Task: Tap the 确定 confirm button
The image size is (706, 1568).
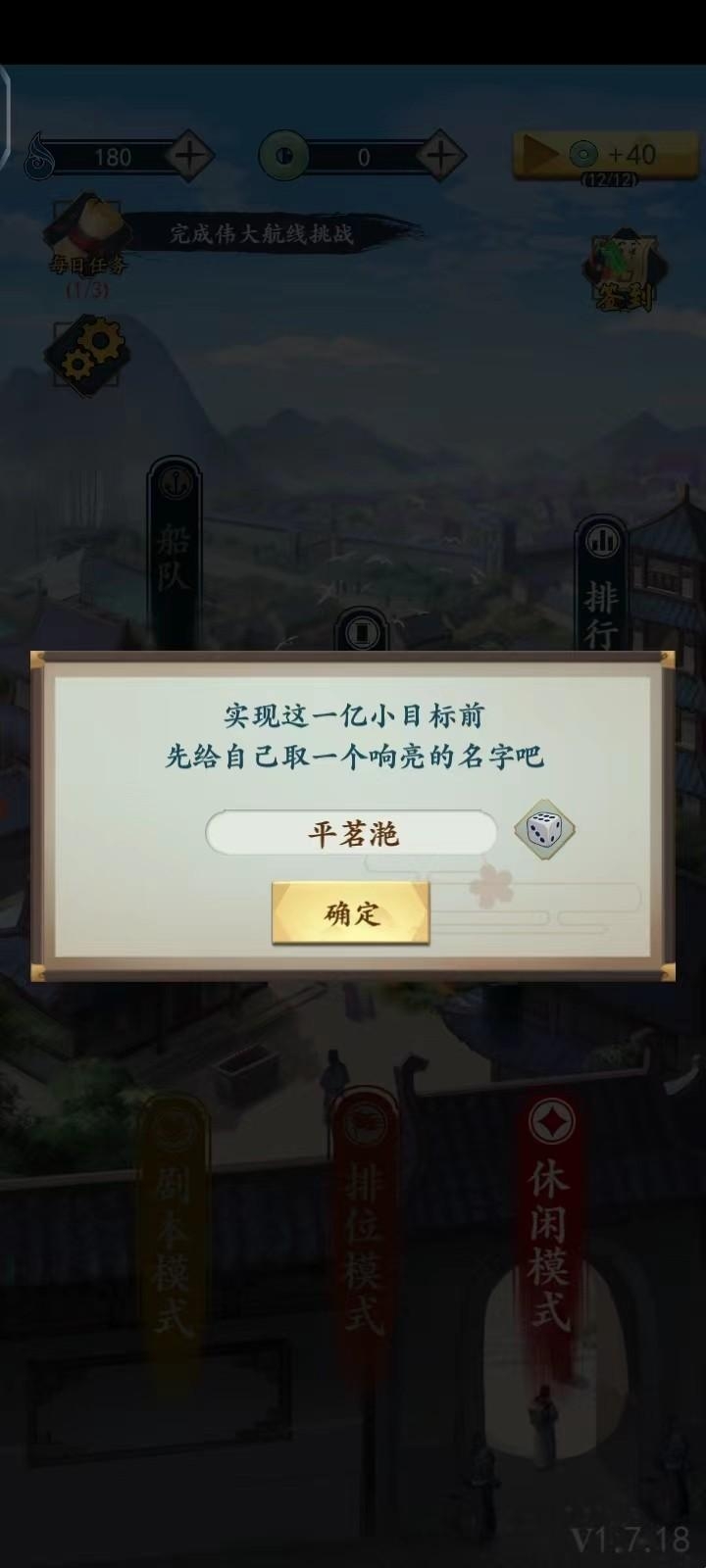Action: tap(350, 913)
